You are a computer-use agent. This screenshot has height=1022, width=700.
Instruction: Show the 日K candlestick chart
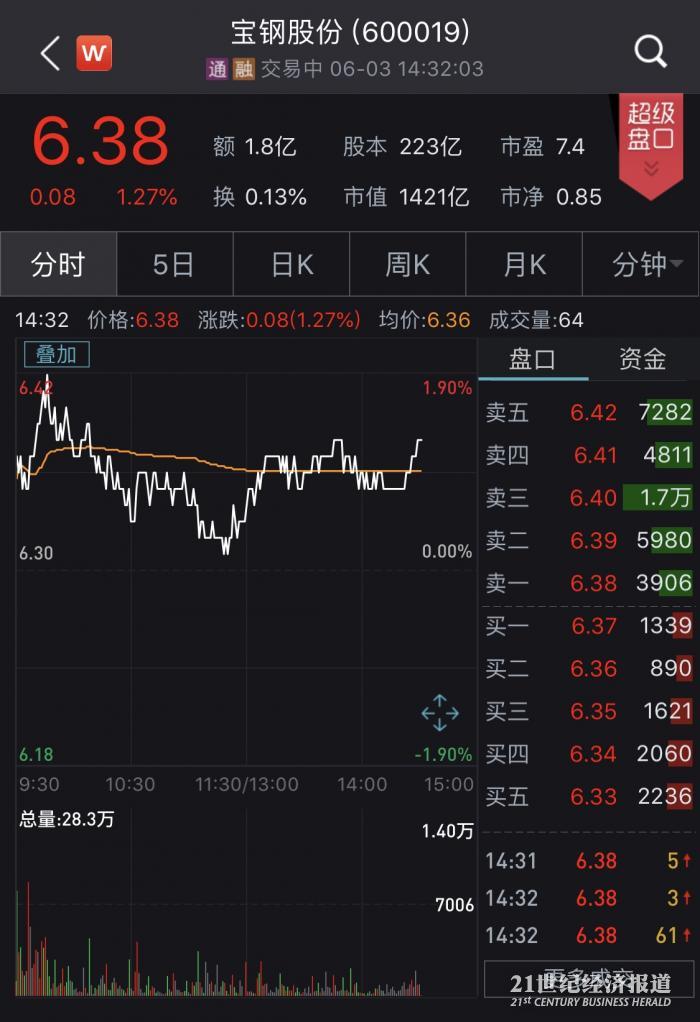(x=292, y=265)
